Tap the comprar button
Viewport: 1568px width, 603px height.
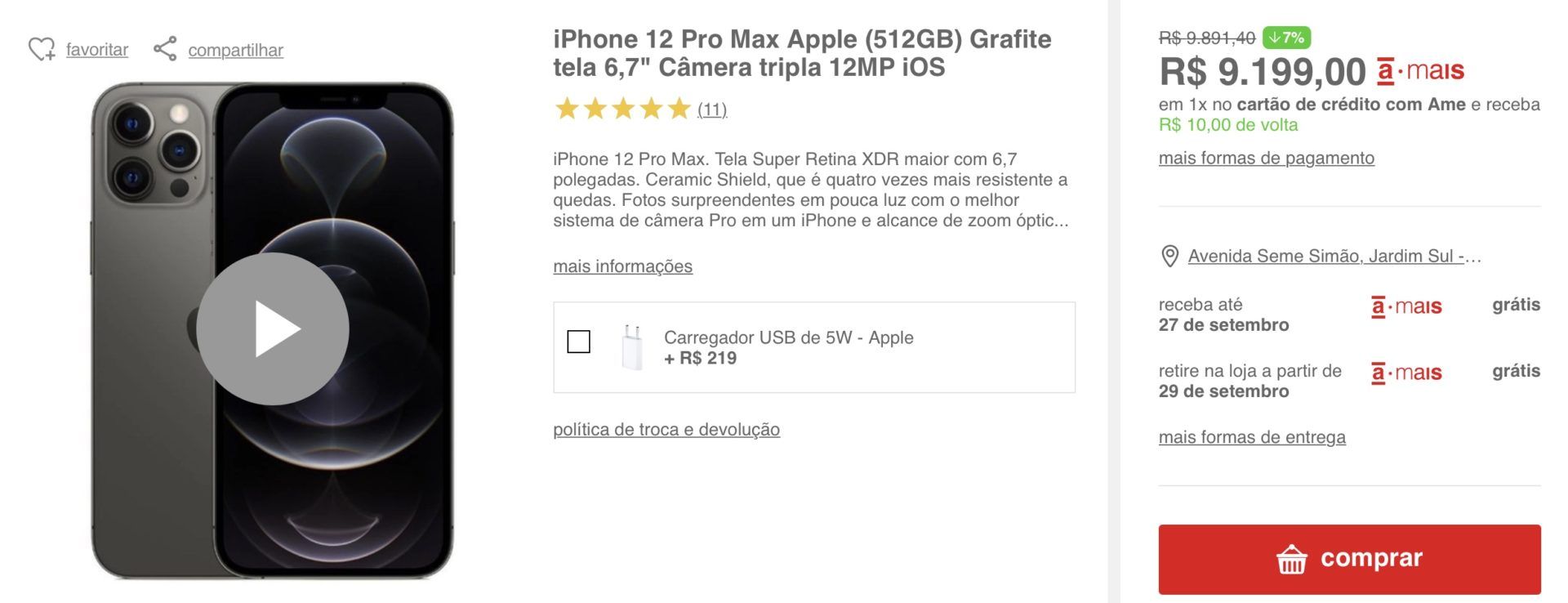(1348, 559)
